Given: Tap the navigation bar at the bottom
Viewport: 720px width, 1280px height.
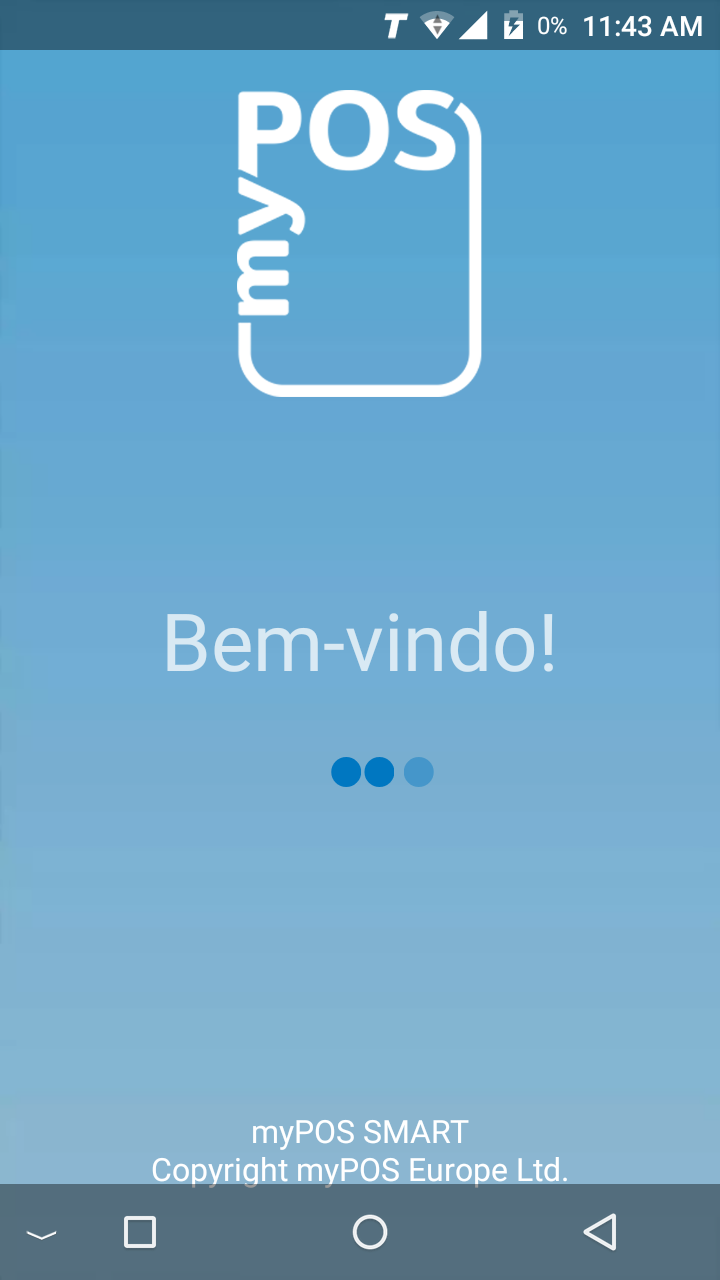Looking at the screenshot, I should (x=360, y=1233).
